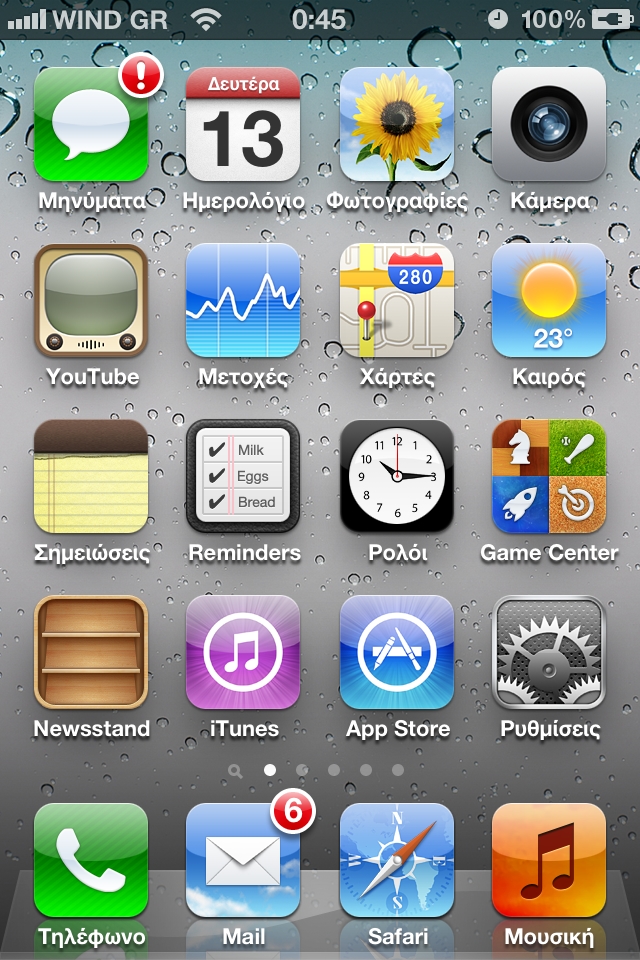This screenshot has height=960, width=640.
Task: Open the Ρολόι clock app
Action: click(x=397, y=477)
